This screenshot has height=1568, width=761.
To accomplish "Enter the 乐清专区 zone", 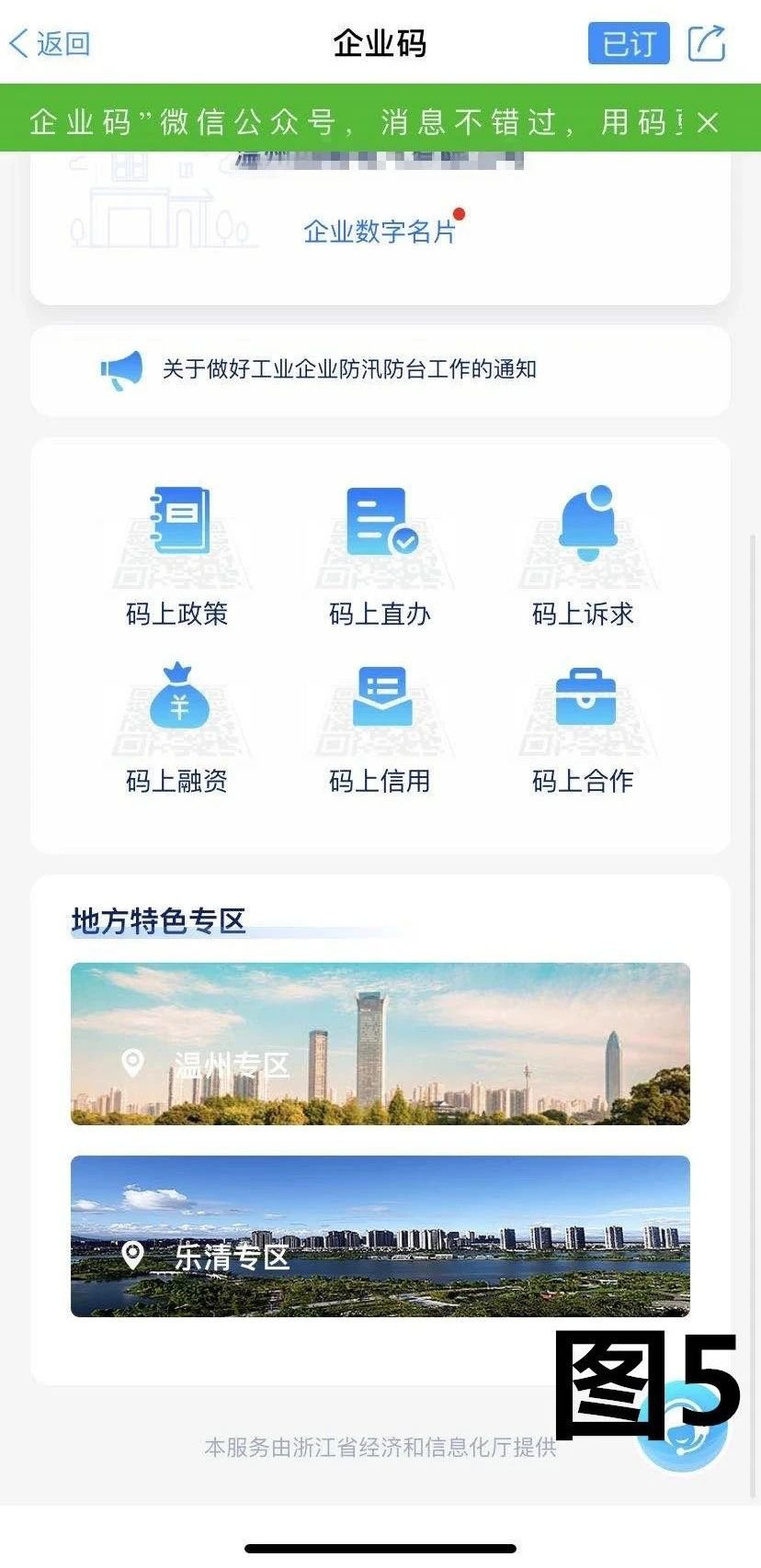I will pyautogui.click(x=380, y=1235).
